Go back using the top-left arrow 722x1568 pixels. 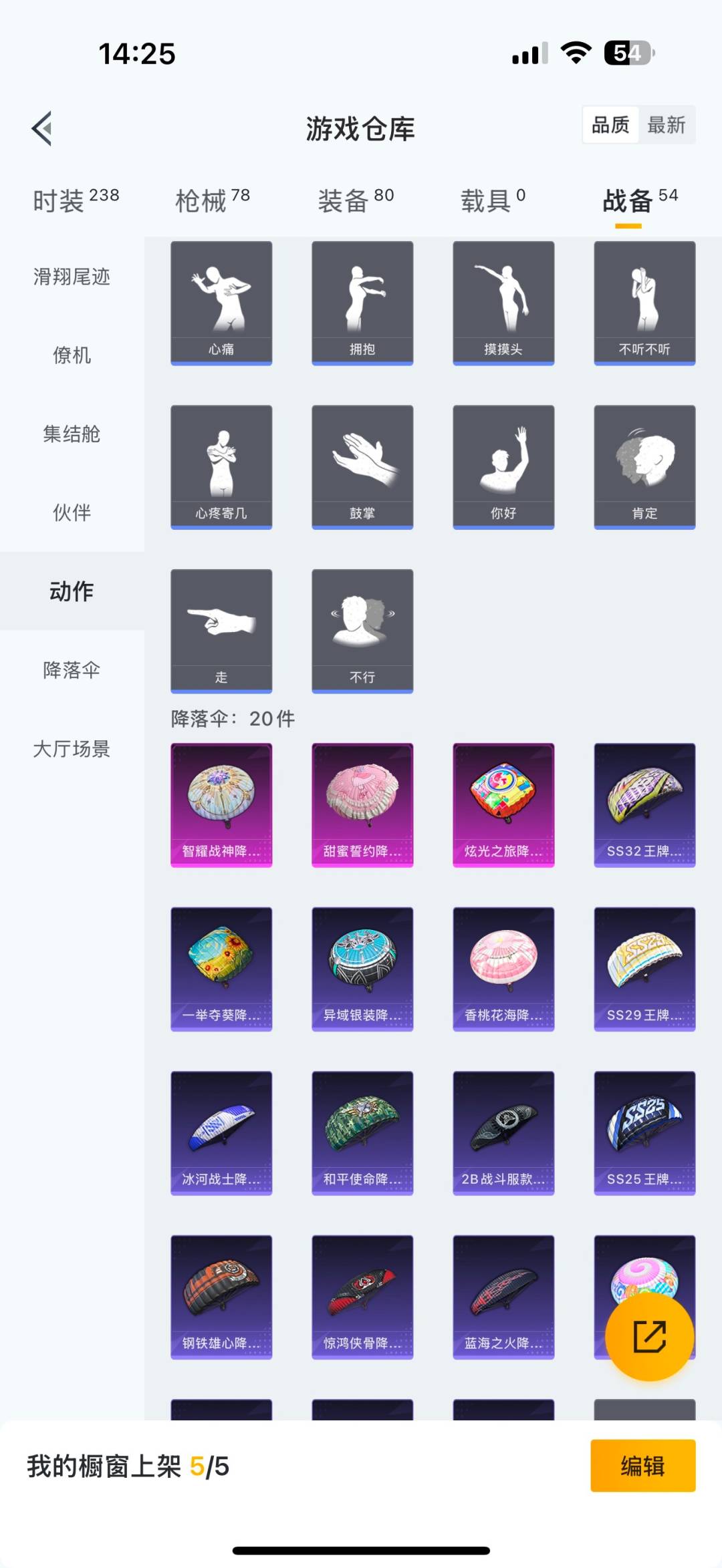(x=42, y=128)
